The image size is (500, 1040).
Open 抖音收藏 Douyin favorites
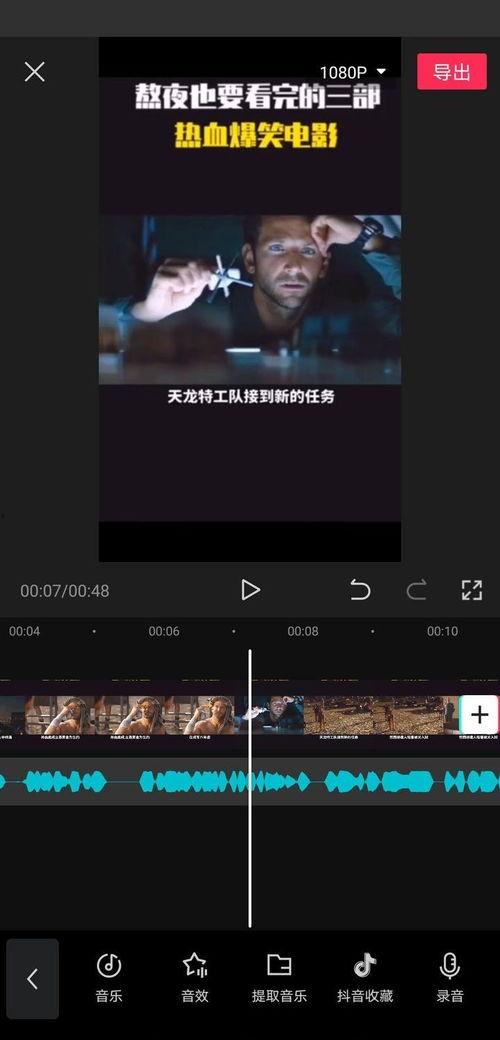[365, 978]
